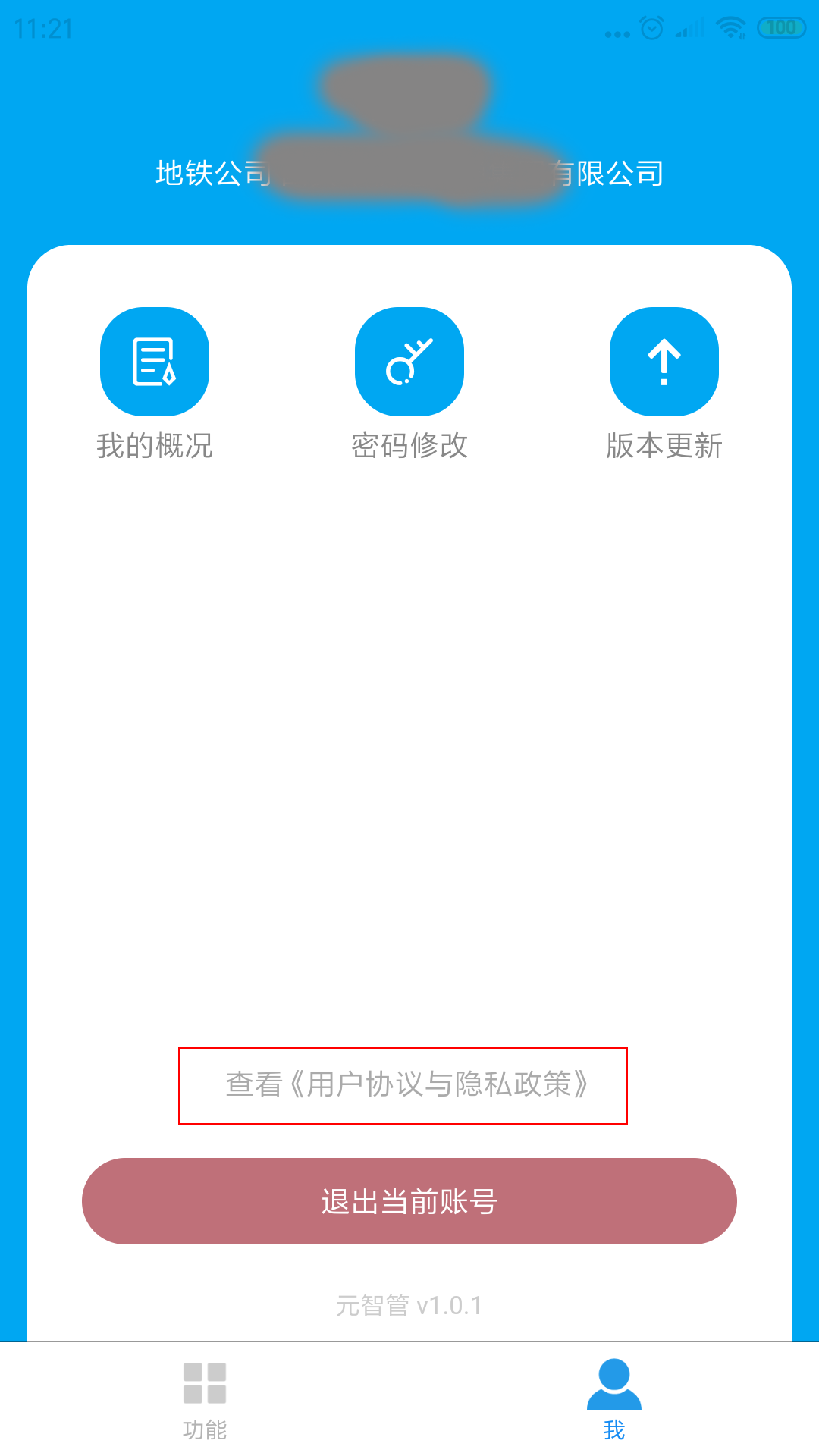This screenshot has width=819, height=1456.
Task: Tap 退出当前账号 to log out
Action: tap(409, 1201)
